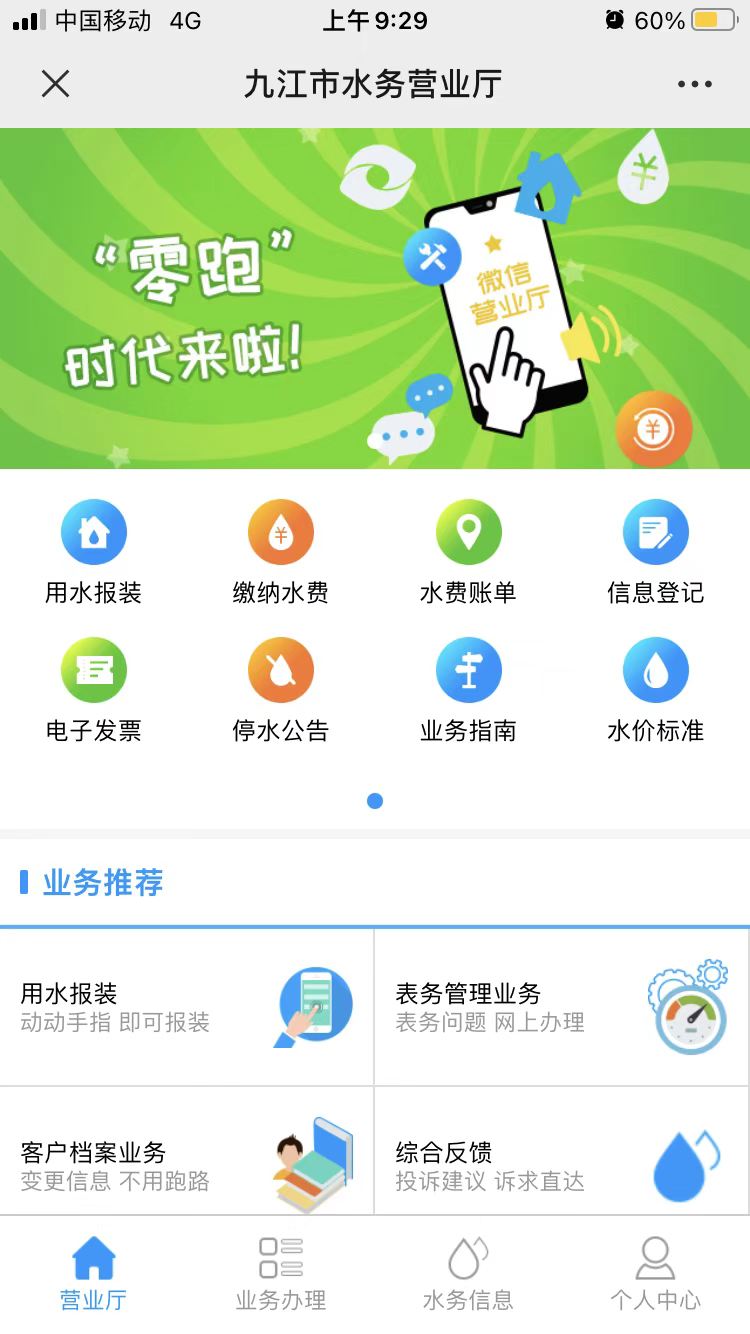Open the 个人中心 tab
750x1334 pixels.
(x=655, y=1274)
